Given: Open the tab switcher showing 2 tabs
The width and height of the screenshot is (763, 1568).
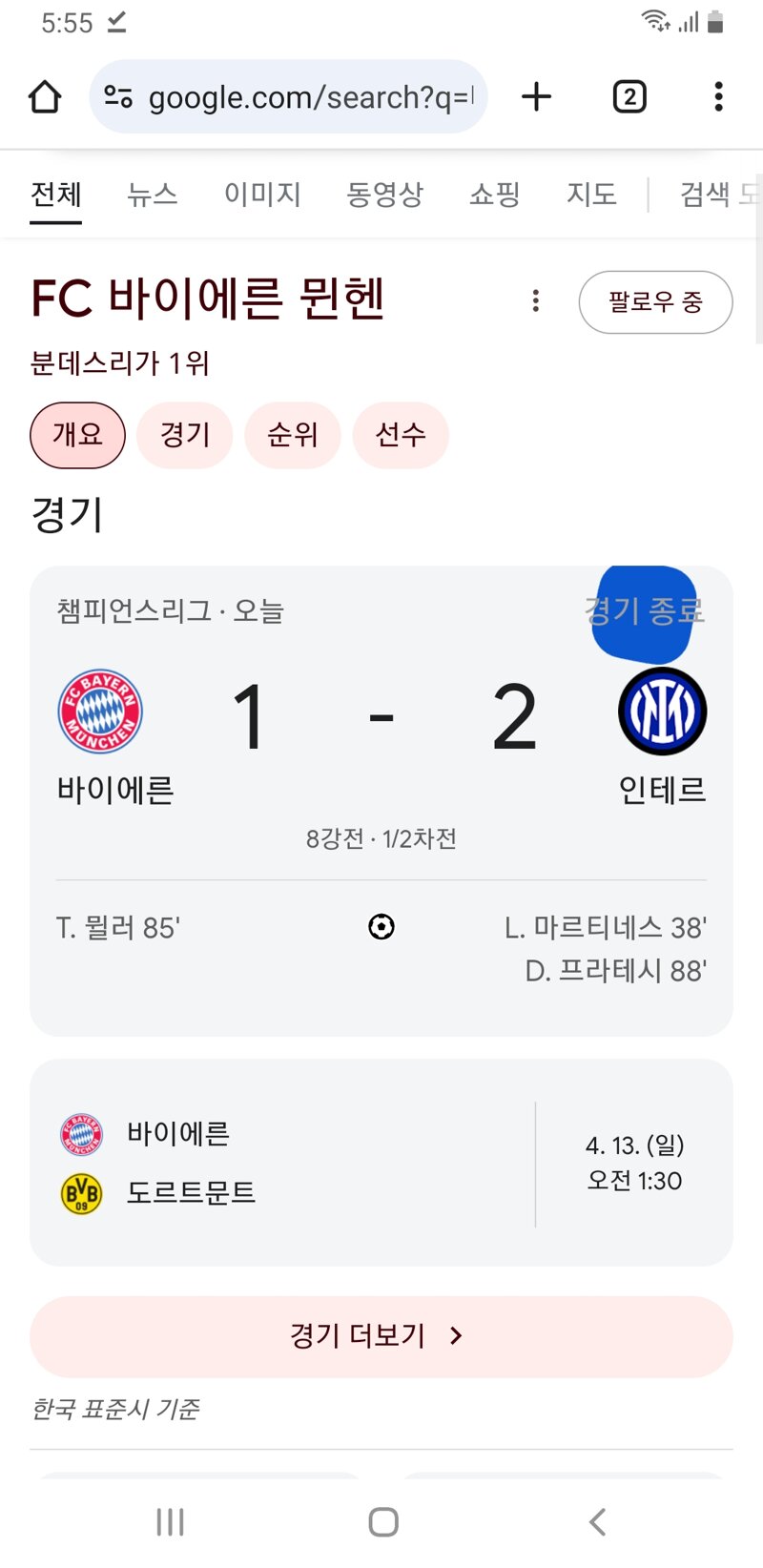Looking at the screenshot, I should [x=629, y=96].
